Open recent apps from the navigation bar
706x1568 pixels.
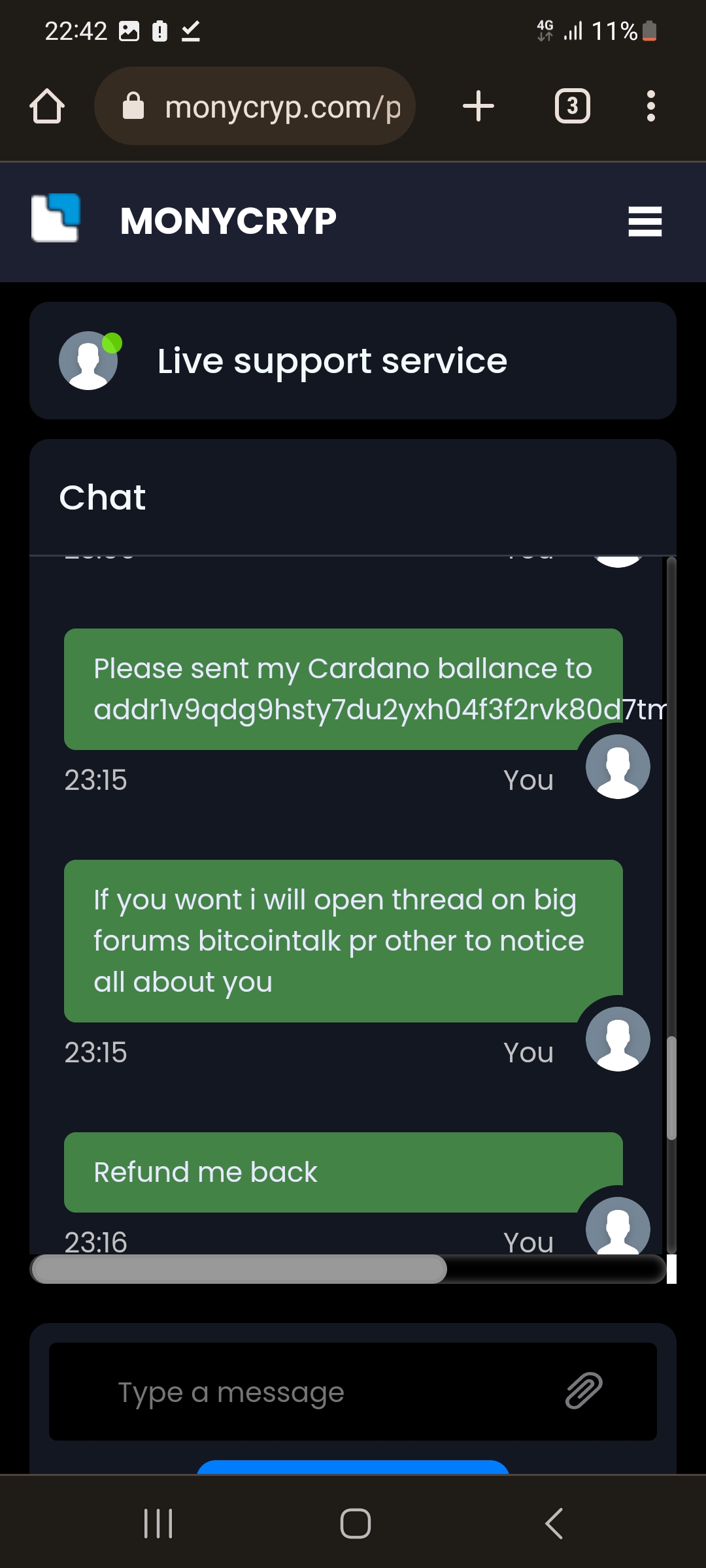tap(158, 1524)
